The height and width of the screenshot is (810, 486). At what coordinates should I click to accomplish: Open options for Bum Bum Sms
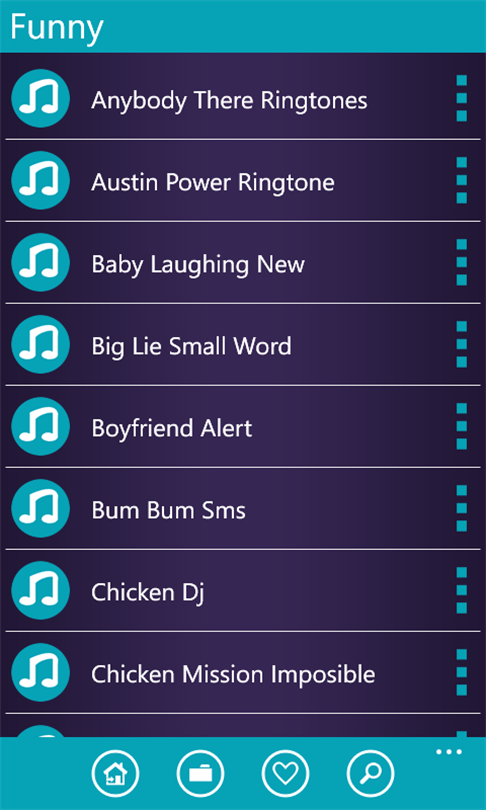pyautogui.click(x=462, y=508)
